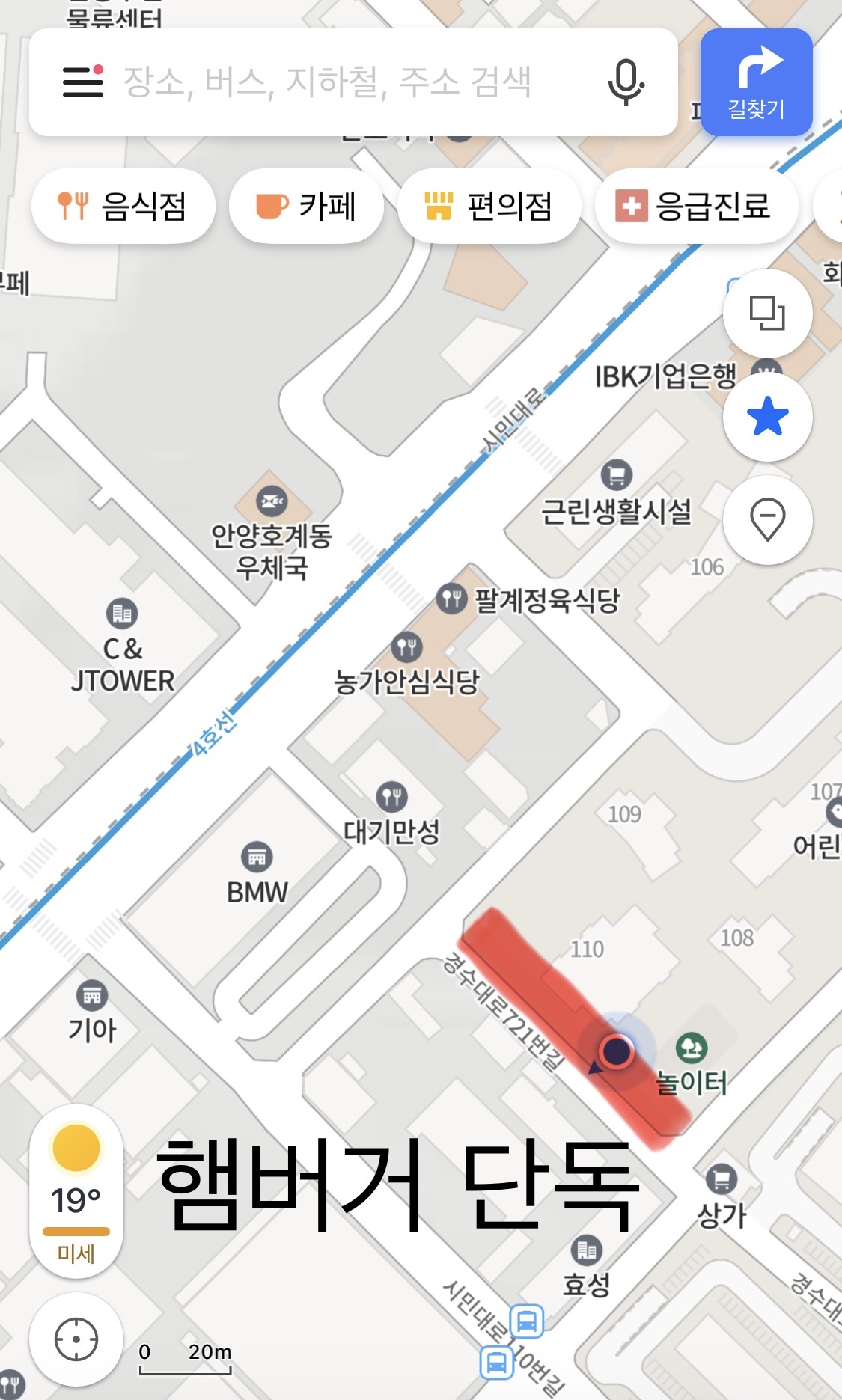This screenshot has width=842, height=1400.
Task: Recenter map to my location
Action: [x=76, y=1339]
